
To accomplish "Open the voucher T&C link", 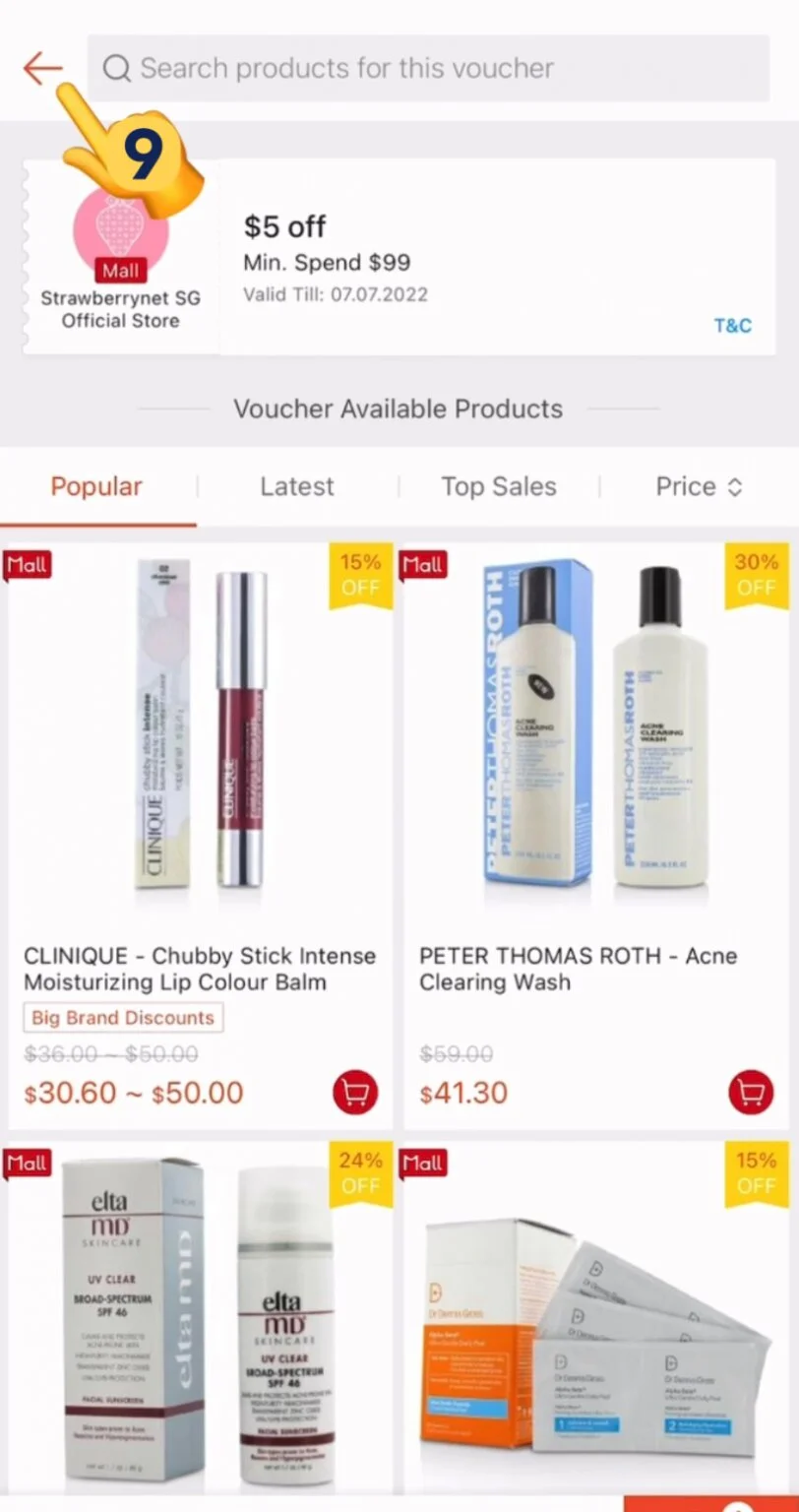I will coord(732,326).
